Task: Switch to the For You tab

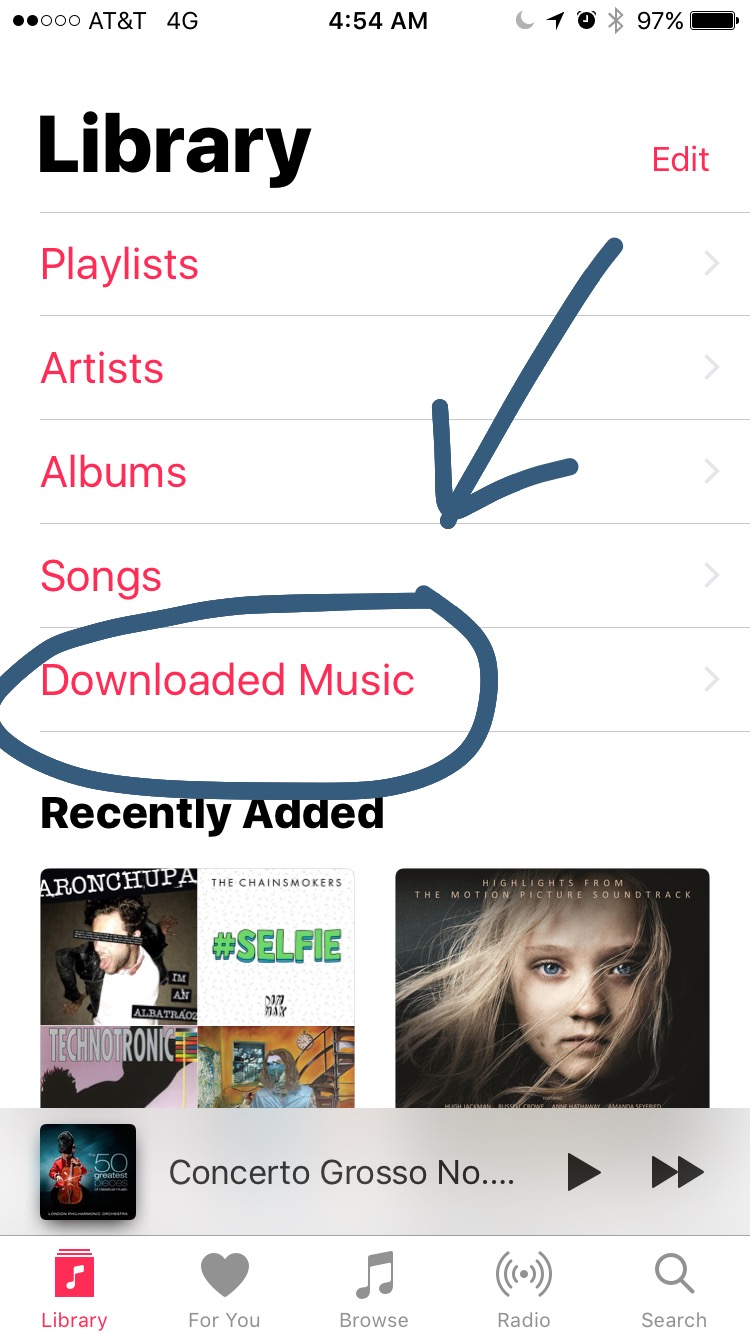Action: 224,1290
